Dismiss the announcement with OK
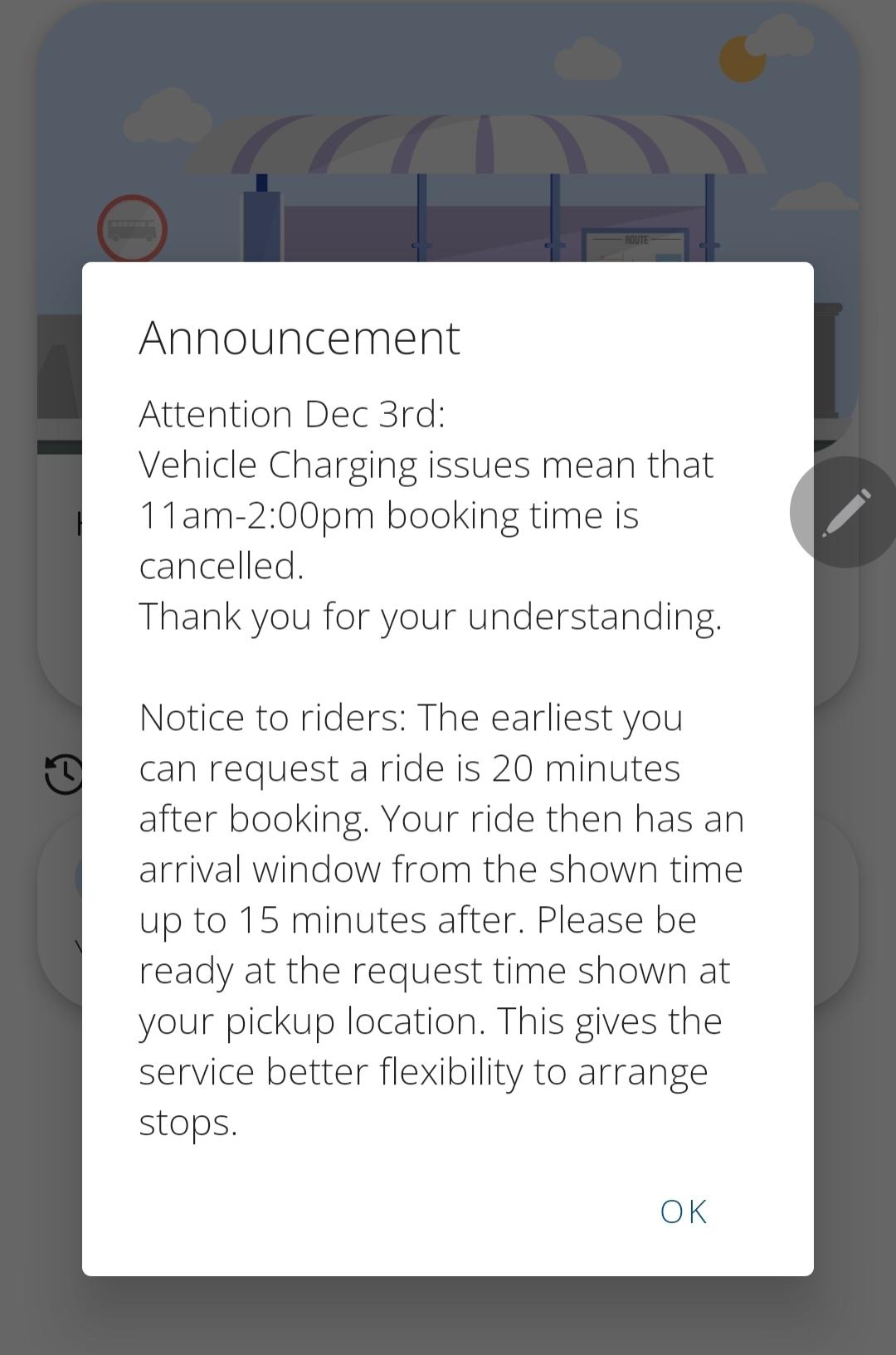The width and height of the screenshot is (896, 1355). pos(684,1211)
